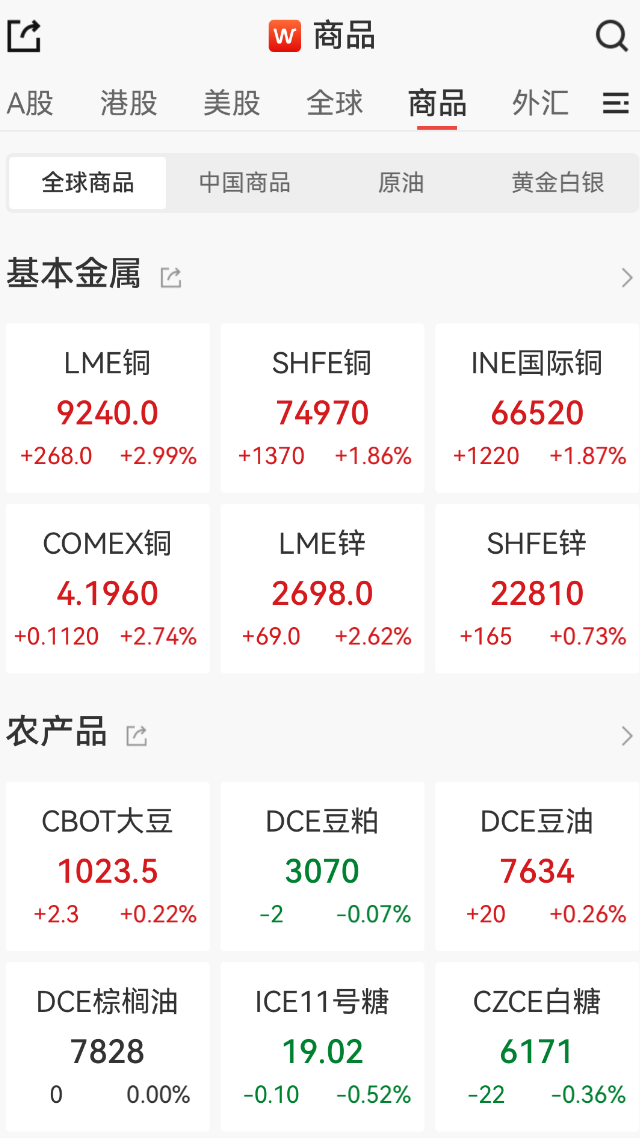View the SHFE铜 quote card
Viewport: 640px width, 1138px height.
point(322,408)
